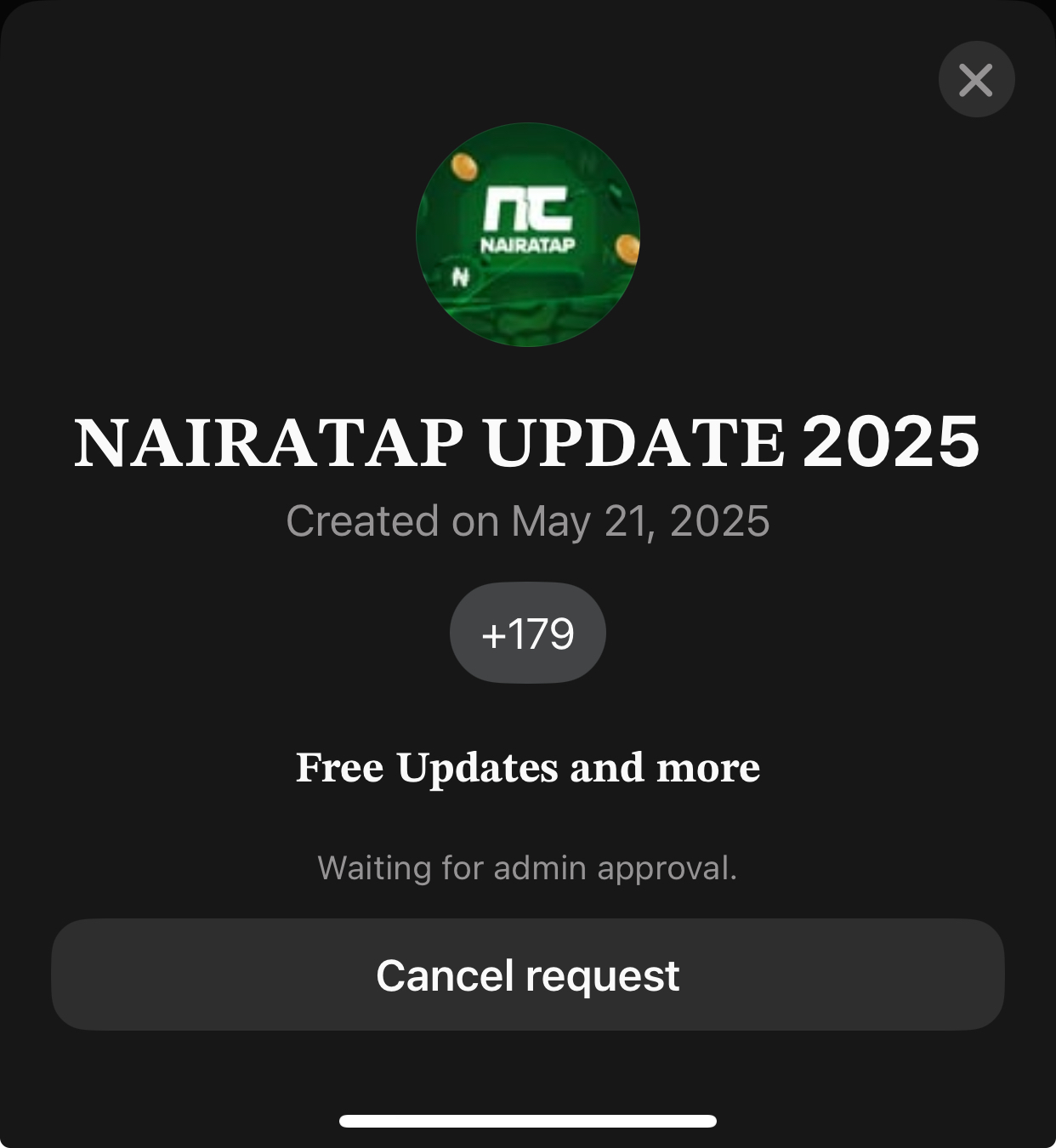
Task: Close the group invite sheet
Action: click(976, 79)
